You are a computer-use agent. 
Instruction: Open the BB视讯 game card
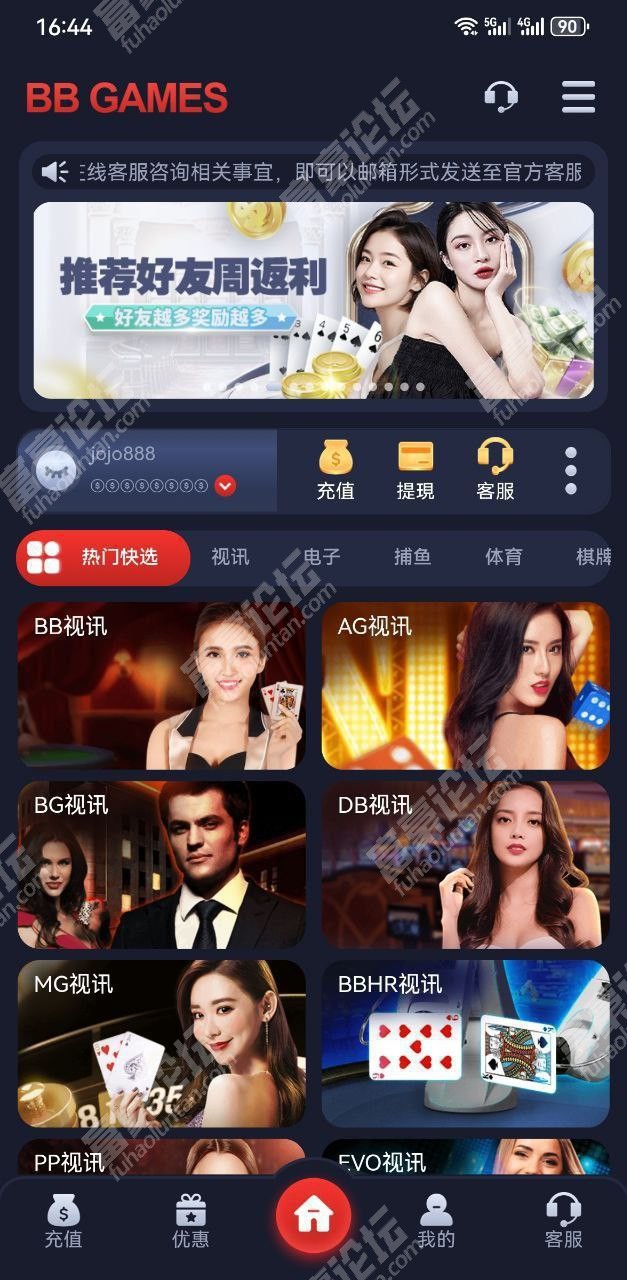click(161, 685)
